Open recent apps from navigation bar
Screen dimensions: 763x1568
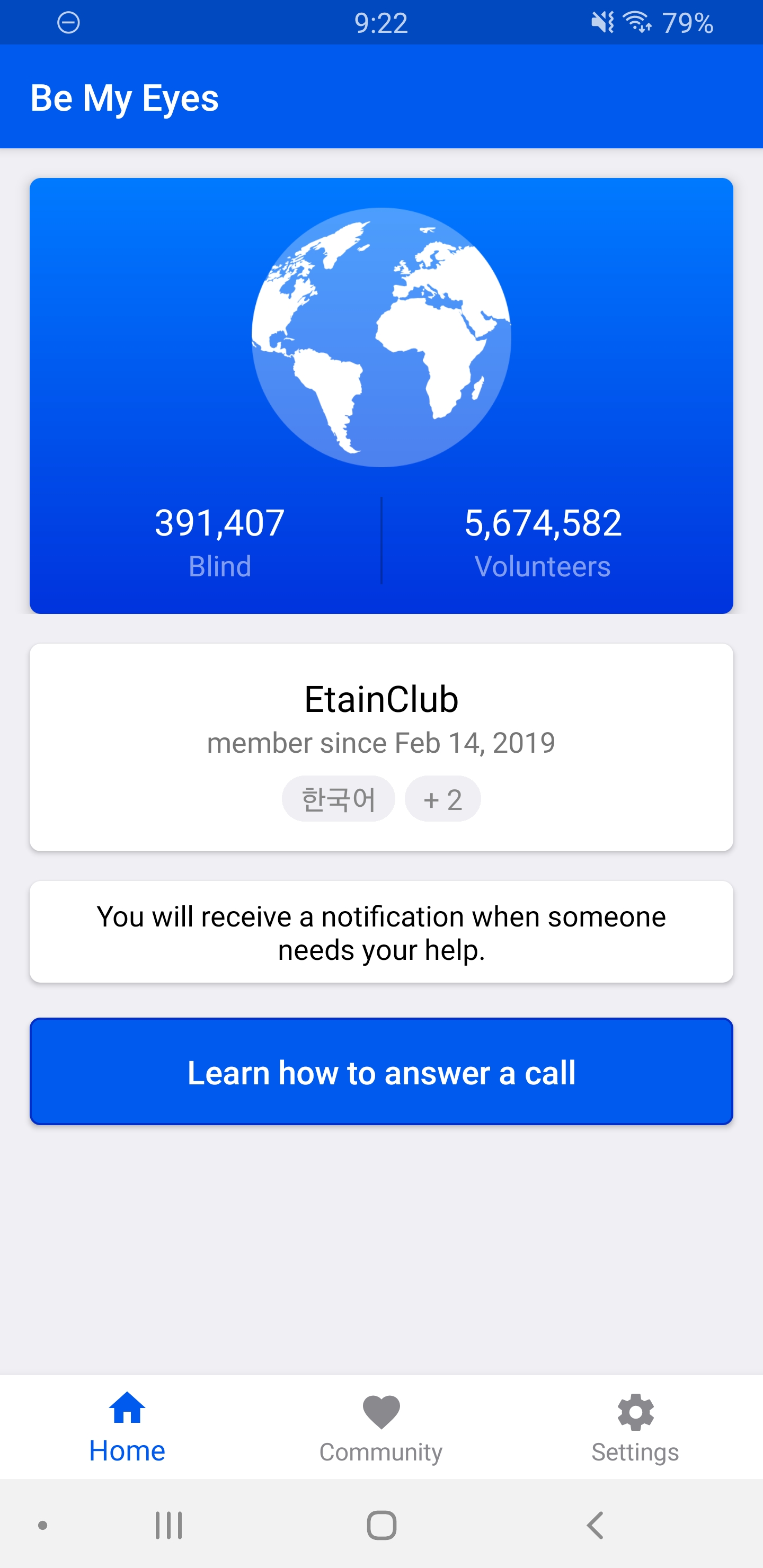tap(168, 1526)
